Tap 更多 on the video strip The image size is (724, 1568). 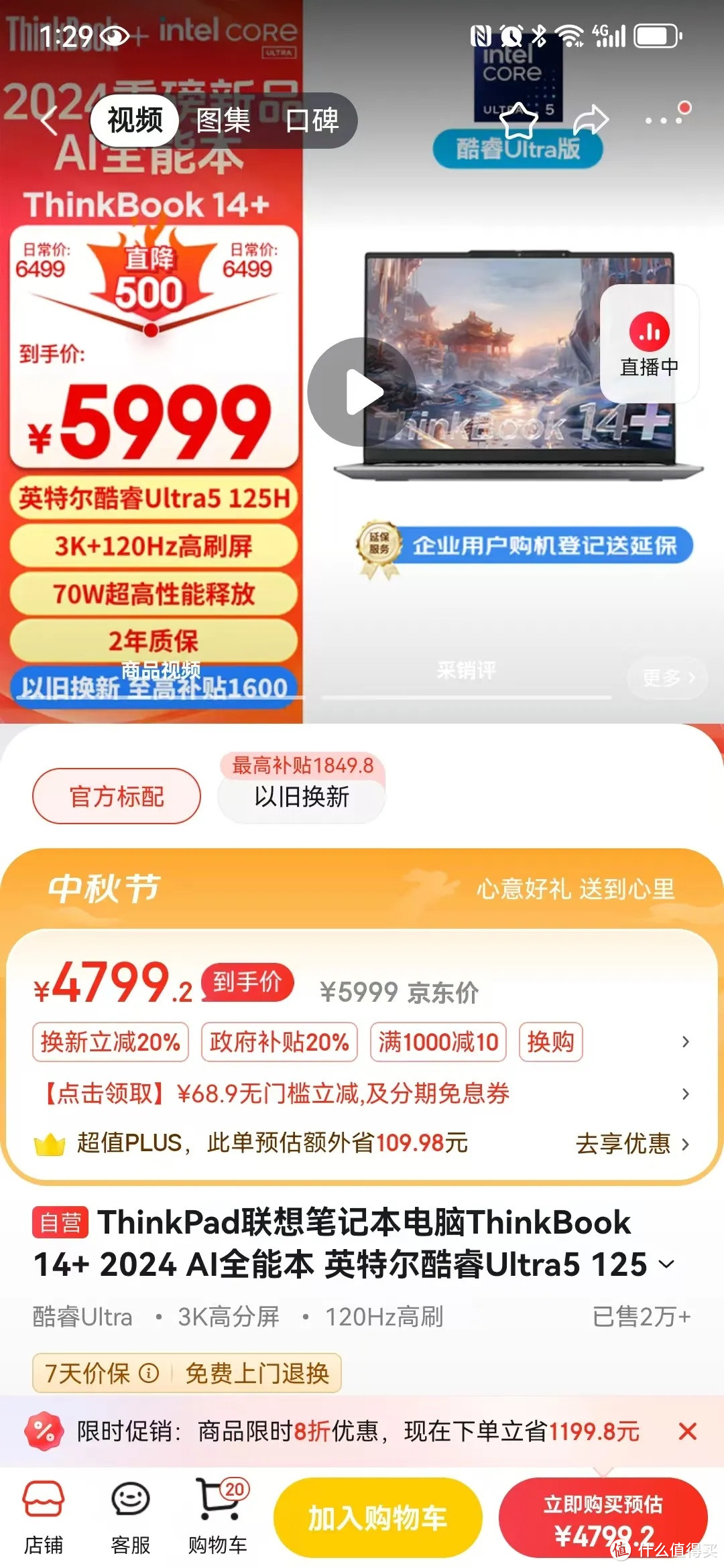click(668, 677)
